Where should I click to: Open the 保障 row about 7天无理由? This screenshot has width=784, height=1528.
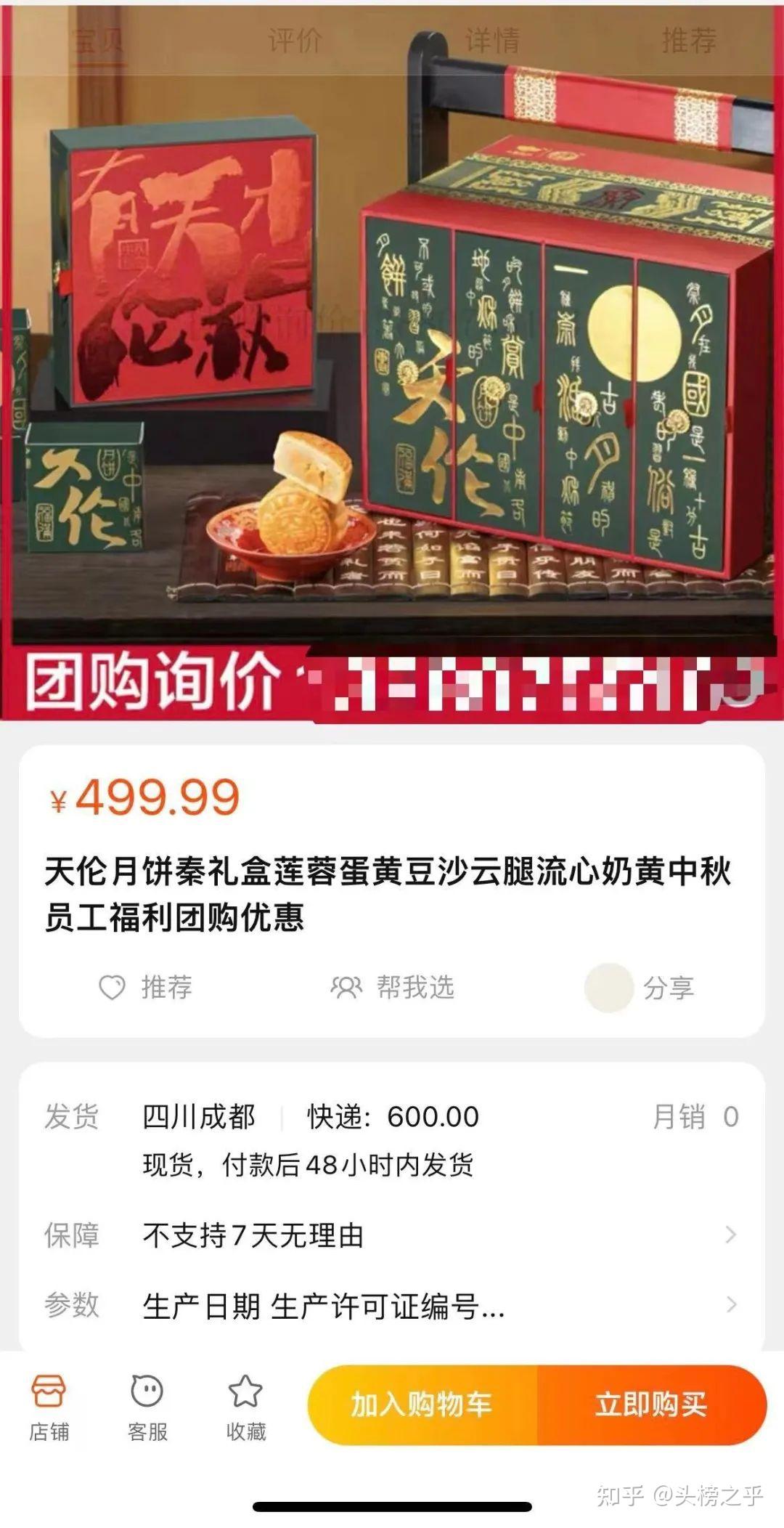[392, 1235]
